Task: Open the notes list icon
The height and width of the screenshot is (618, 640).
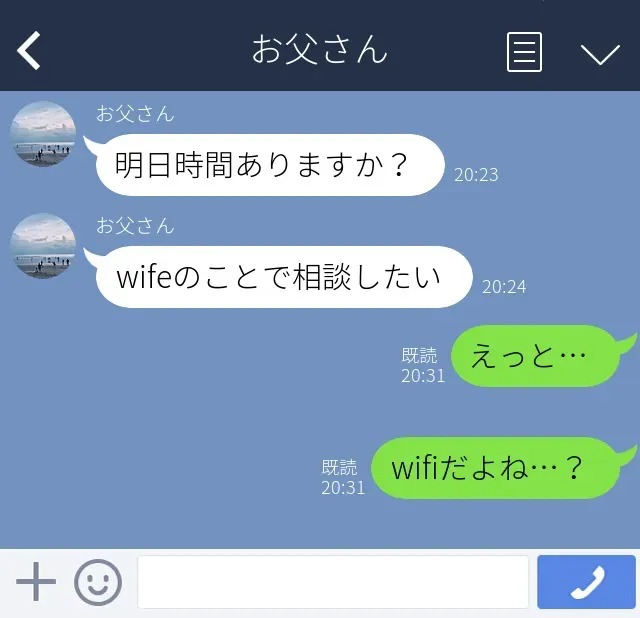Action: 524,52
